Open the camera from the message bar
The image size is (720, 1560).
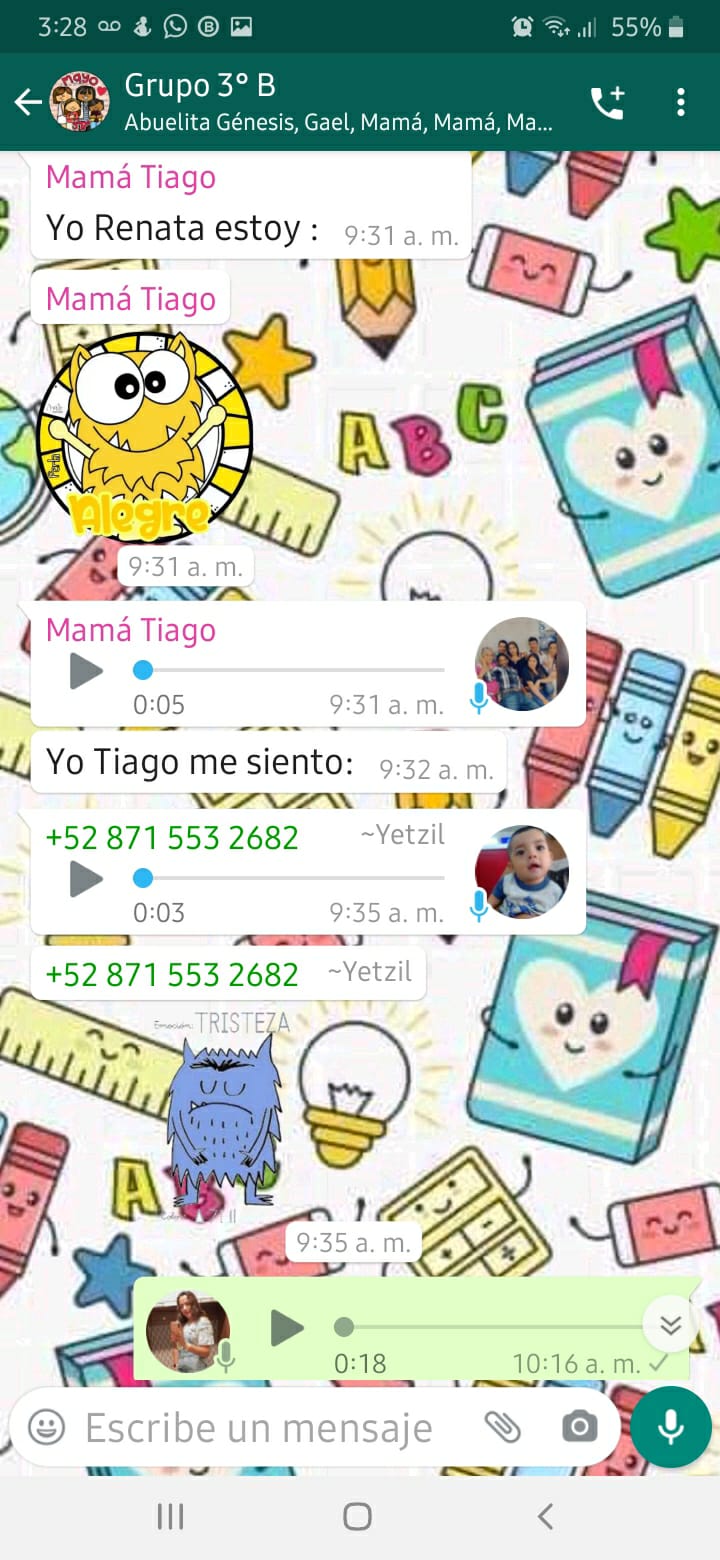580,1427
